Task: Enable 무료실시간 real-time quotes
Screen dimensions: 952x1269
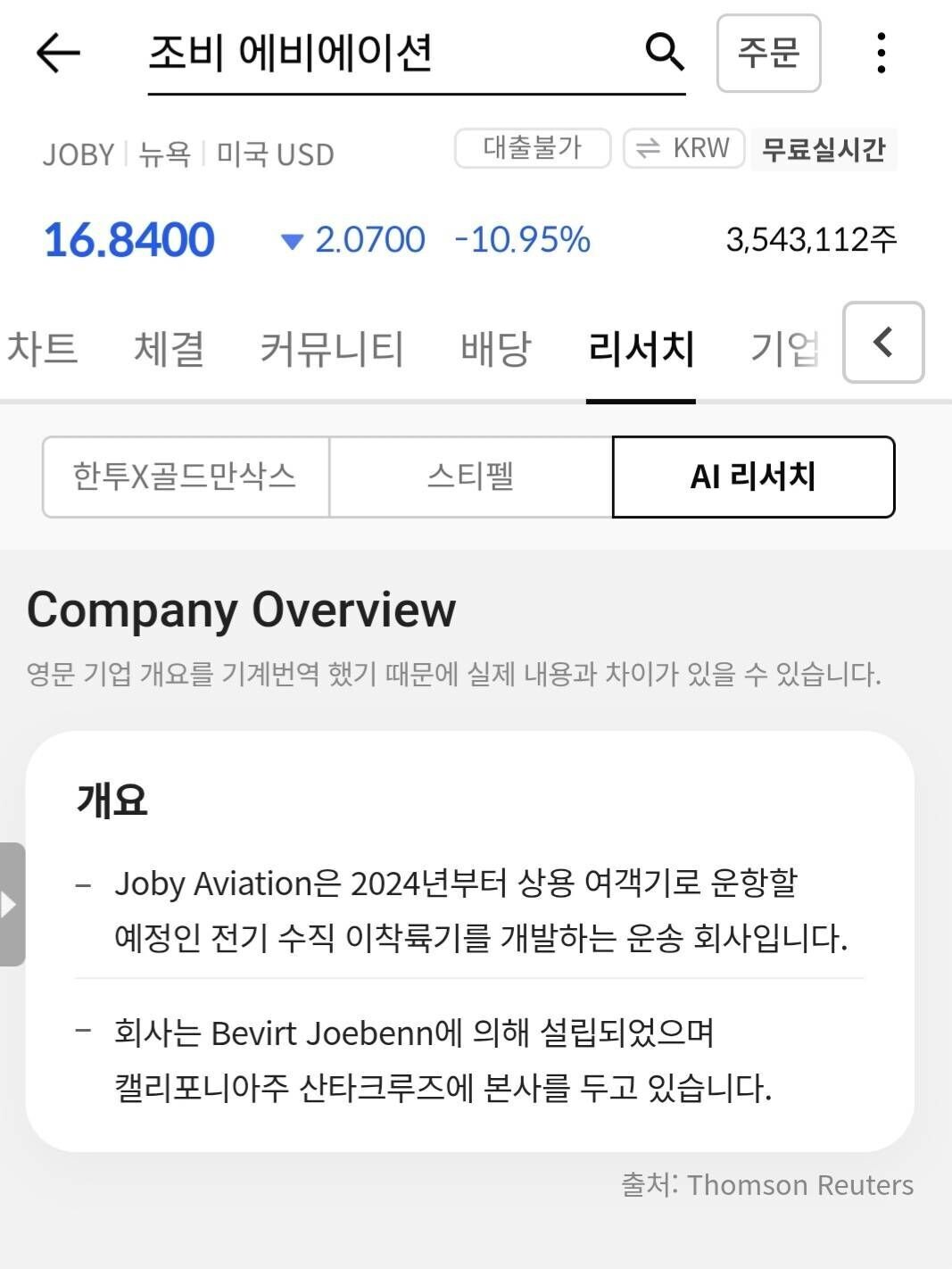Action: click(824, 150)
